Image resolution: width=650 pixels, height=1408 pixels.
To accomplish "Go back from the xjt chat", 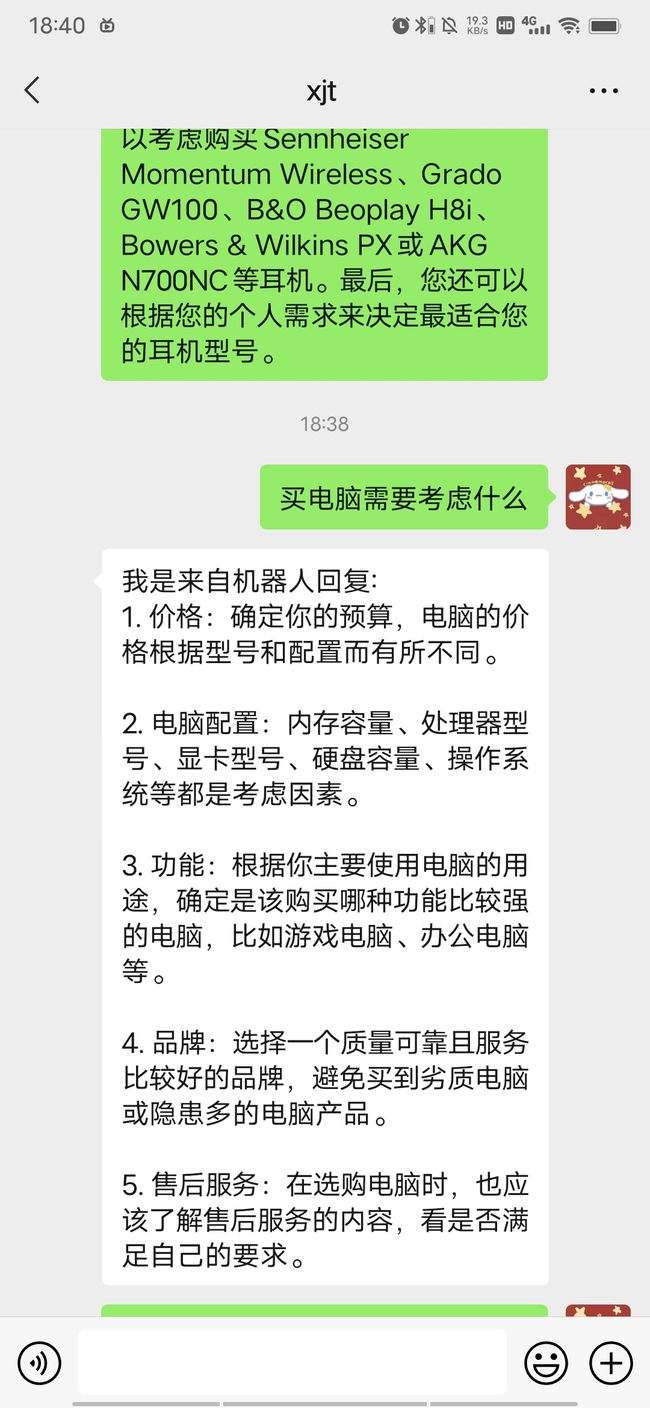I will tap(32, 91).
